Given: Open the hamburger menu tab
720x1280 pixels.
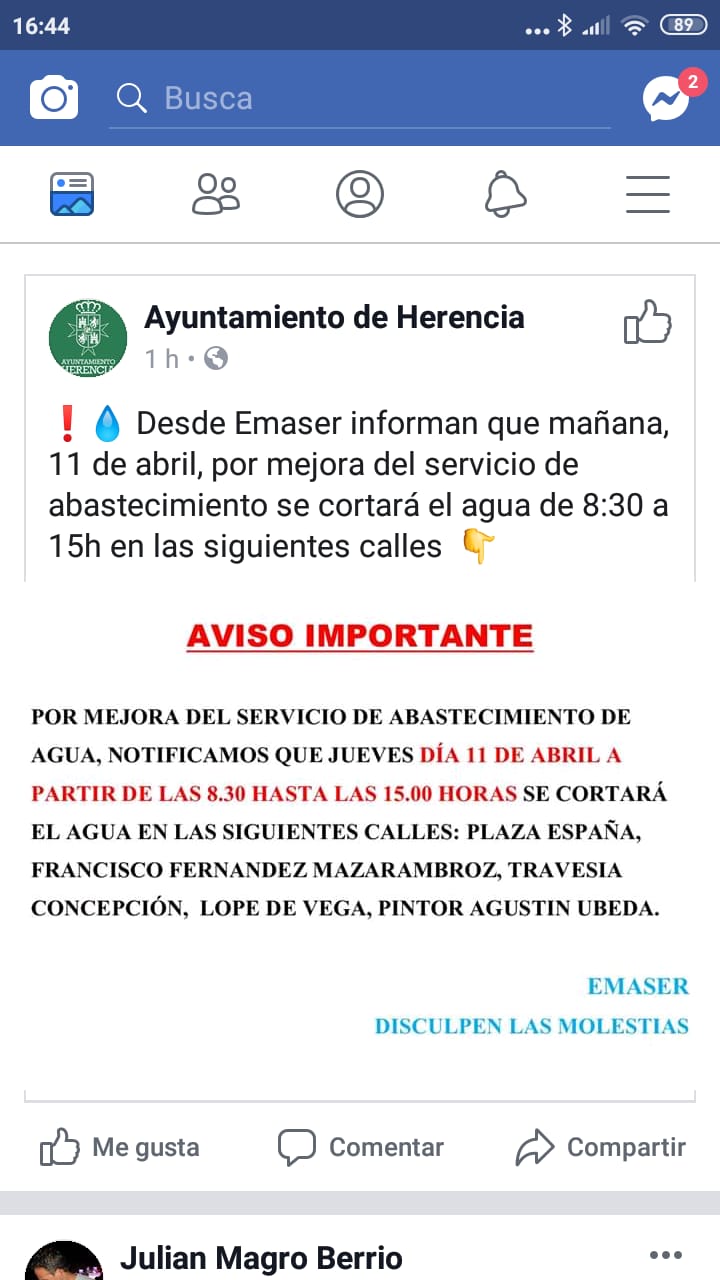Looking at the screenshot, I should [x=648, y=194].
